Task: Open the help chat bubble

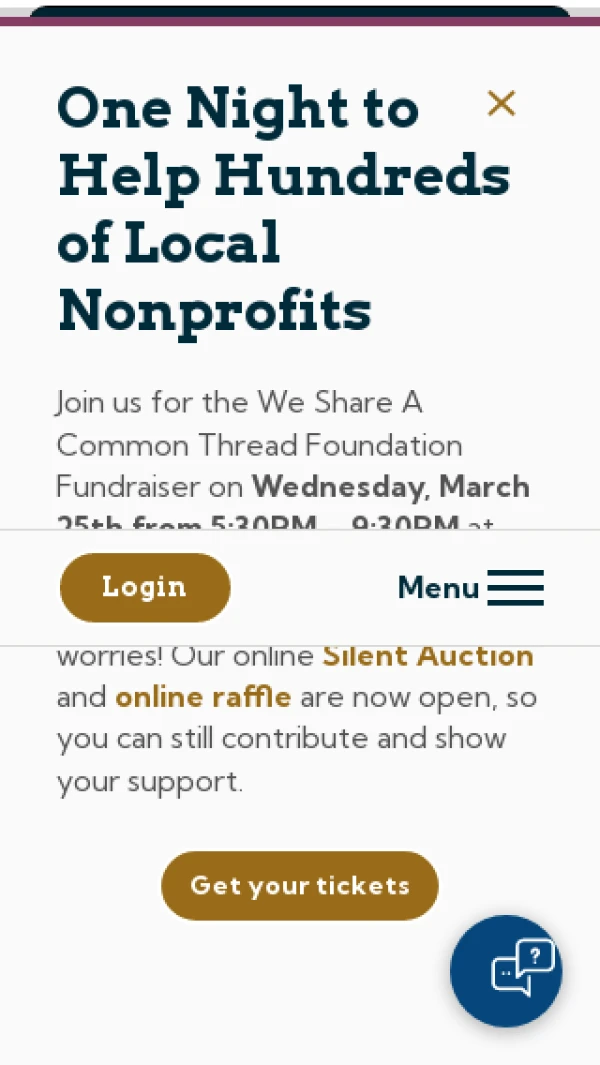Action: (506, 970)
